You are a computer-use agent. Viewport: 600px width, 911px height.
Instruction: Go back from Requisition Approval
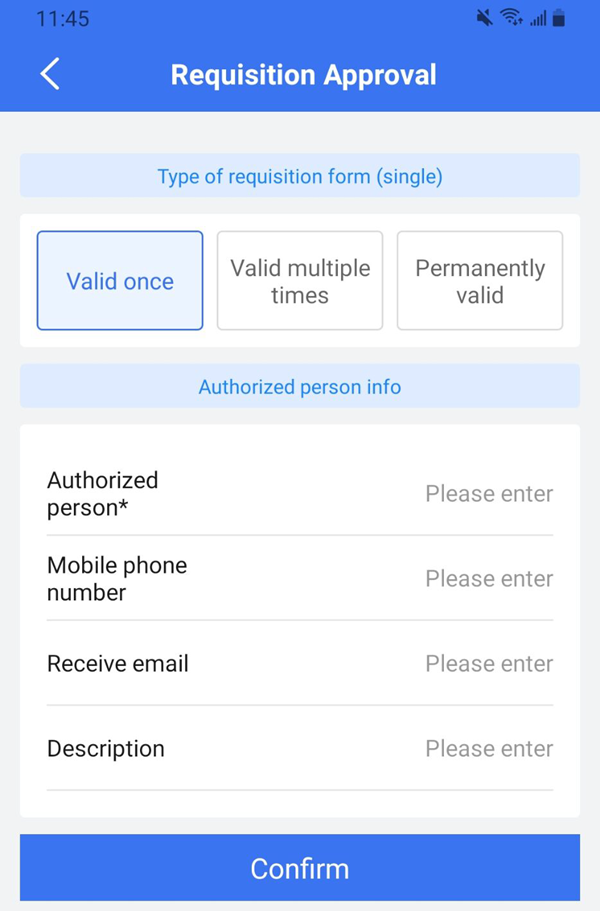50,74
